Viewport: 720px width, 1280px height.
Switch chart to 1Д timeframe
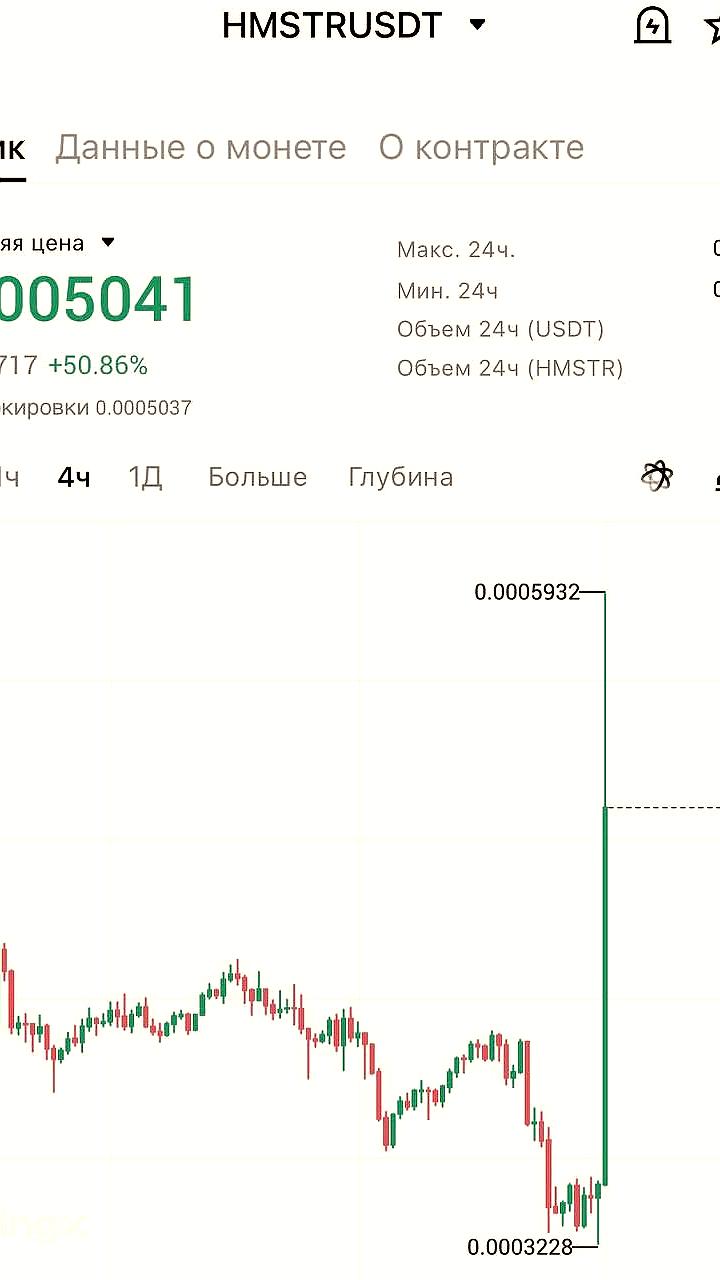[x=143, y=476]
